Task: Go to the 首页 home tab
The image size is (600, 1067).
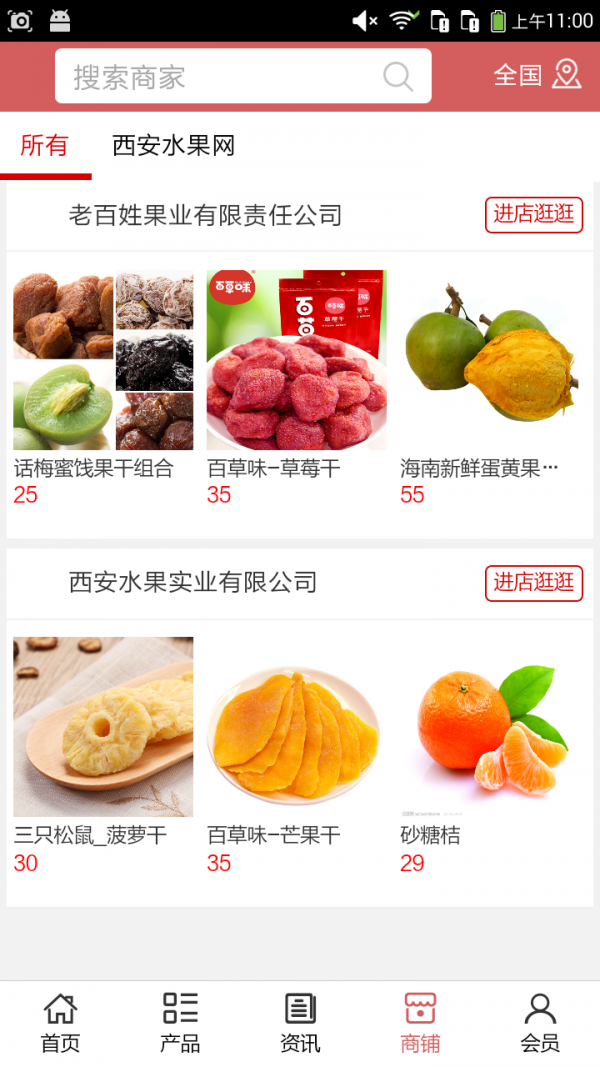Action: pyautogui.click(x=60, y=1023)
